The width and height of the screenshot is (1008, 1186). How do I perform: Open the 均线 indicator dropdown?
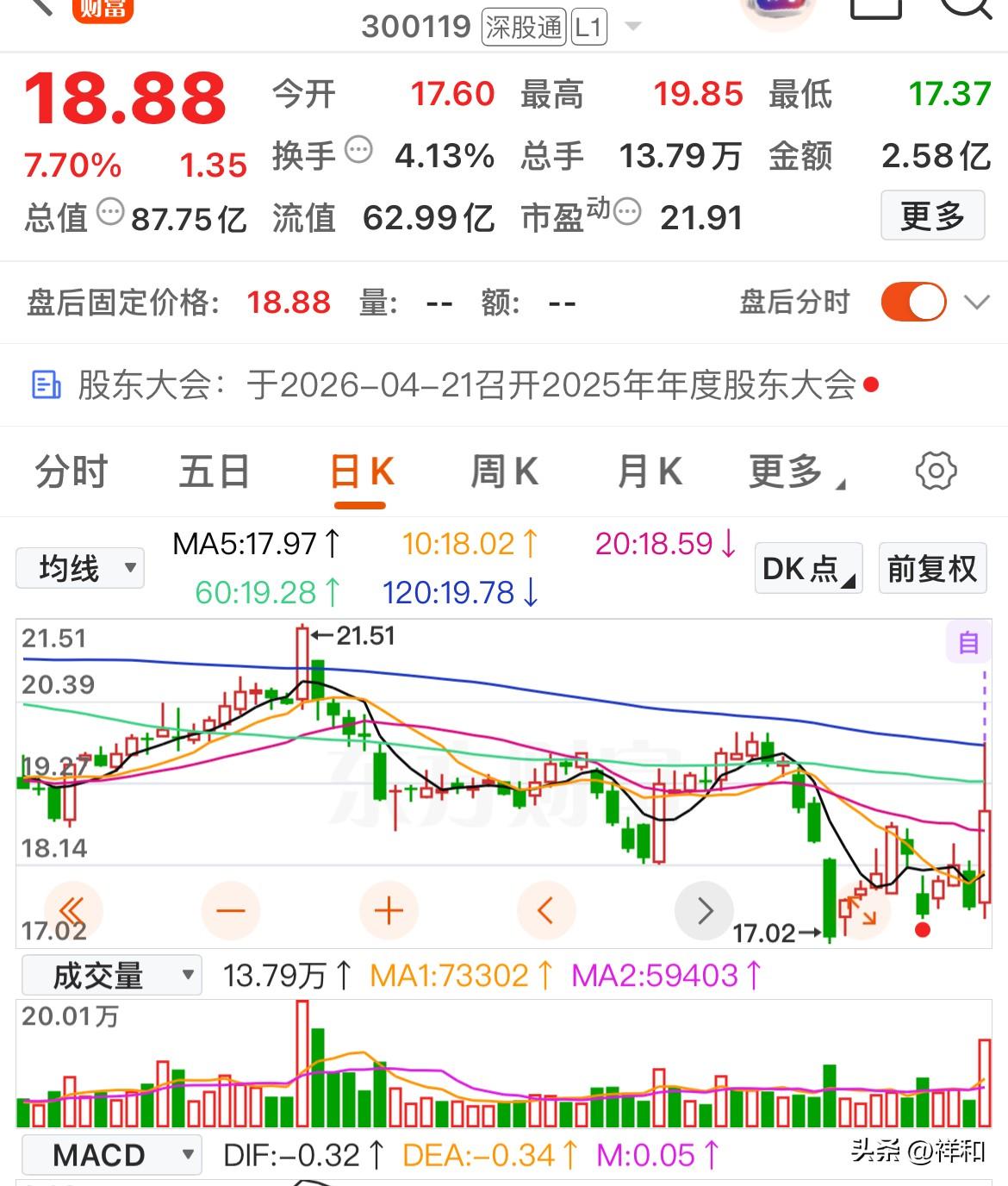(x=79, y=567)
